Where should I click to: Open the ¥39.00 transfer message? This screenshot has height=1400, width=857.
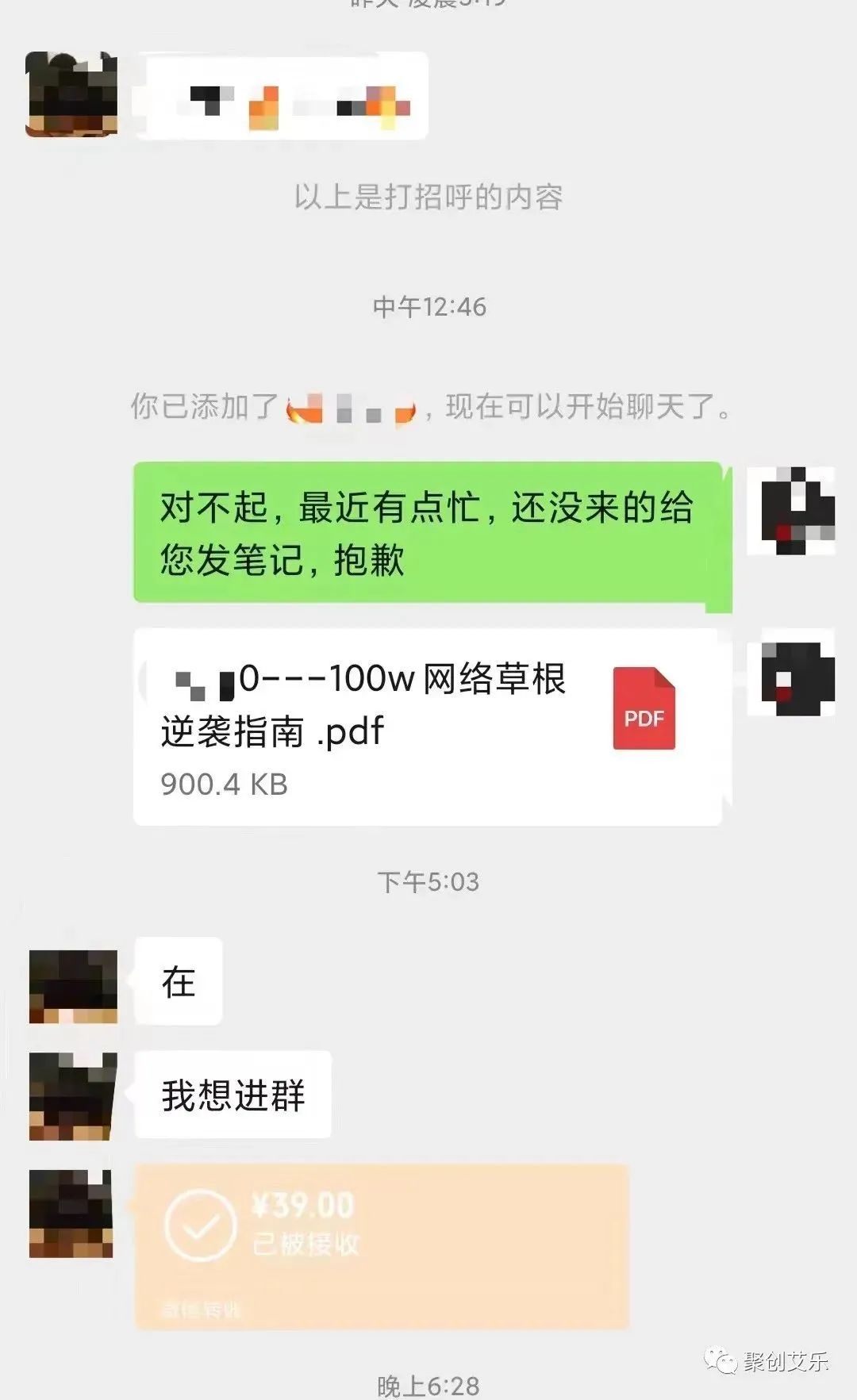(381, 1245)
